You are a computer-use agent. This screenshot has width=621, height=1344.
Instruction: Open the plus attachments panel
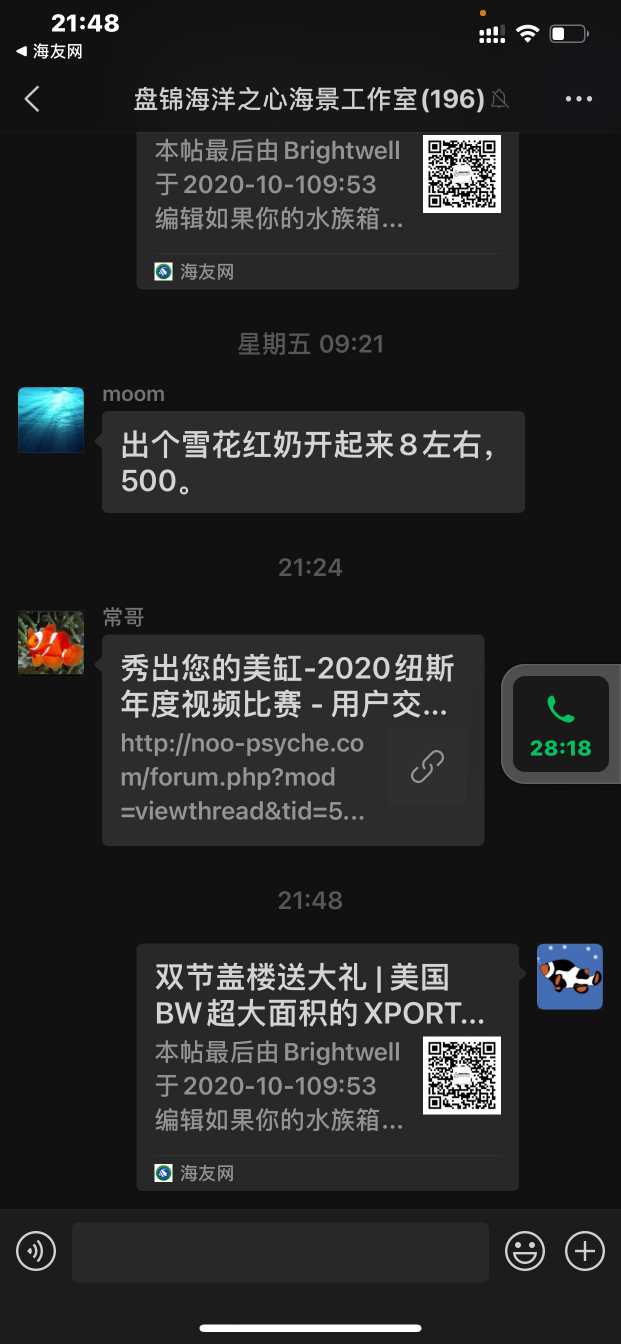(585, 1251)
